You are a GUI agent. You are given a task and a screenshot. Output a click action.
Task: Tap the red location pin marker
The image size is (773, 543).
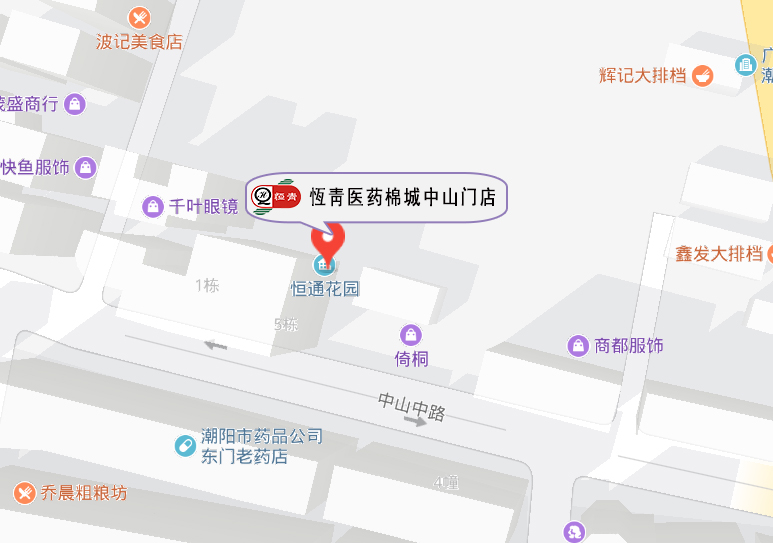coord(328,241)
